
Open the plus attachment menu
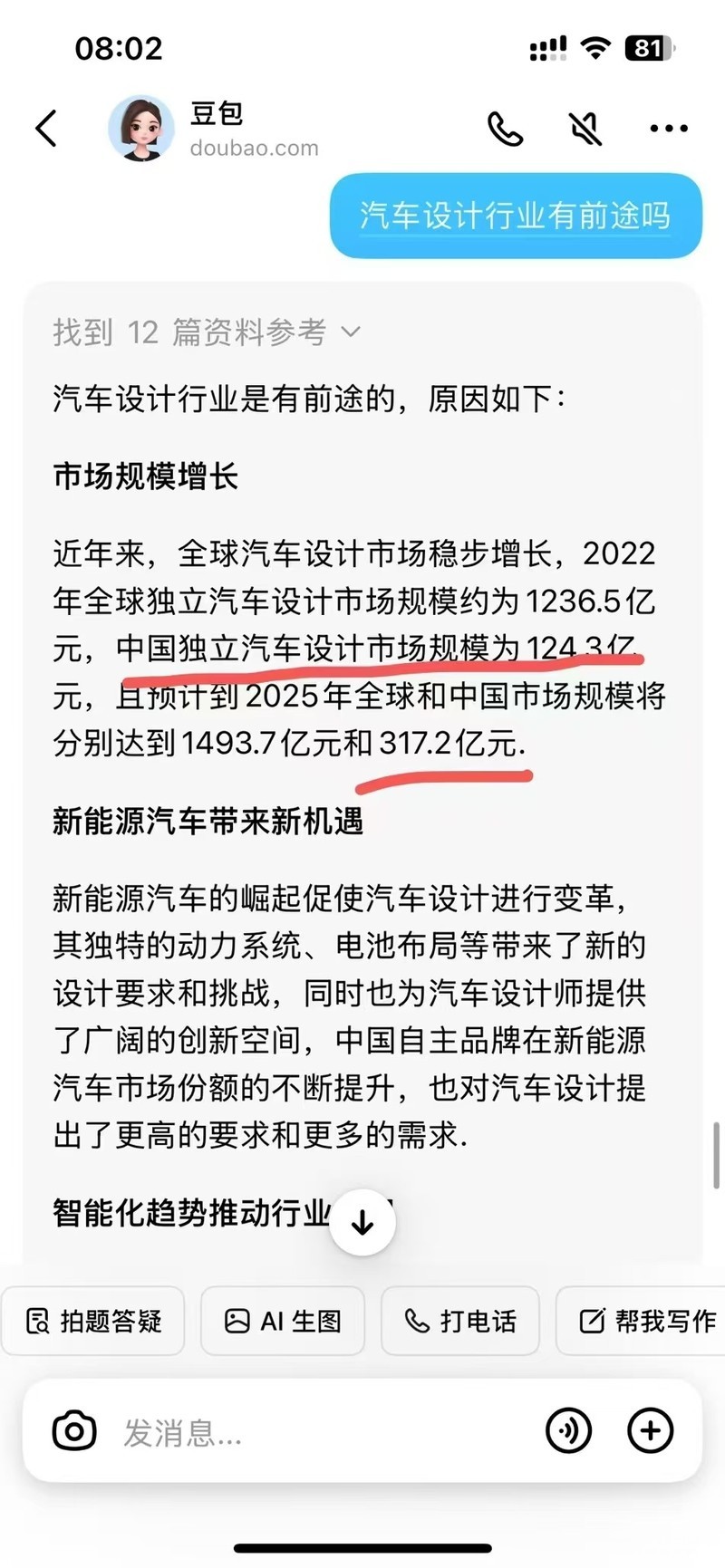pos(651,1430)
